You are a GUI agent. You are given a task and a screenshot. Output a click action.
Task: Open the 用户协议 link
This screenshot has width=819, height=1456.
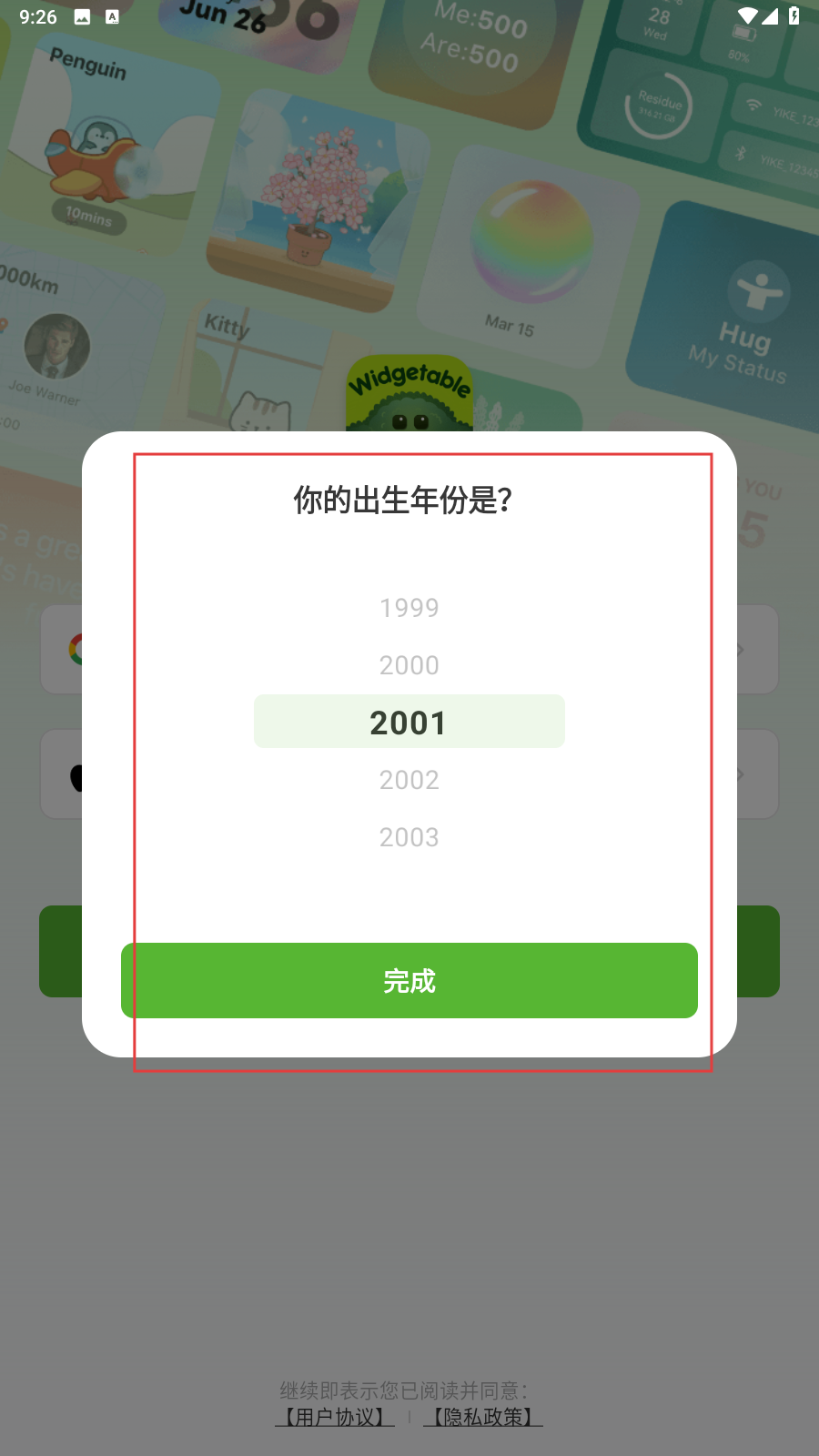335,1417
